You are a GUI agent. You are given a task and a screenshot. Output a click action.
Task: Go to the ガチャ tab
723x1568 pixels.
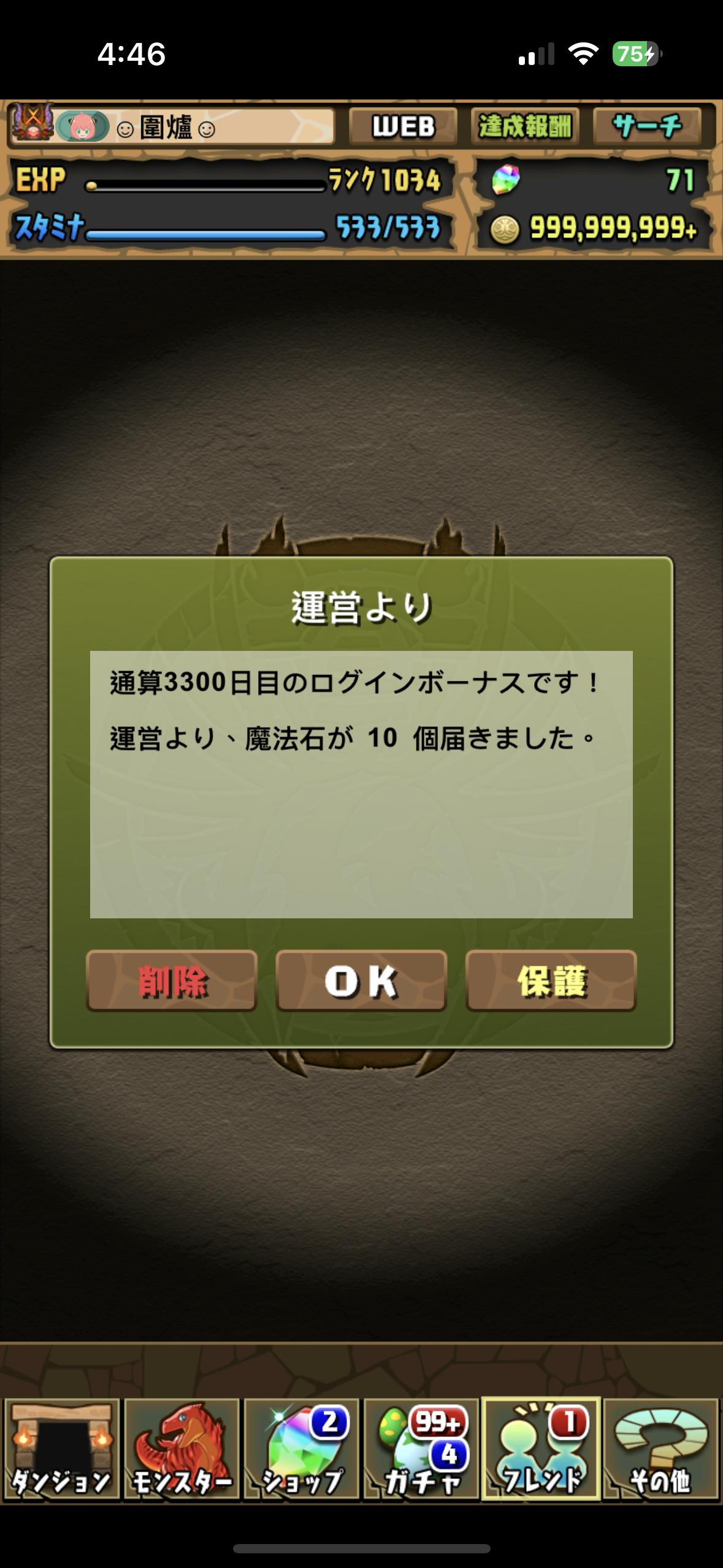(x=421, y=1450)
